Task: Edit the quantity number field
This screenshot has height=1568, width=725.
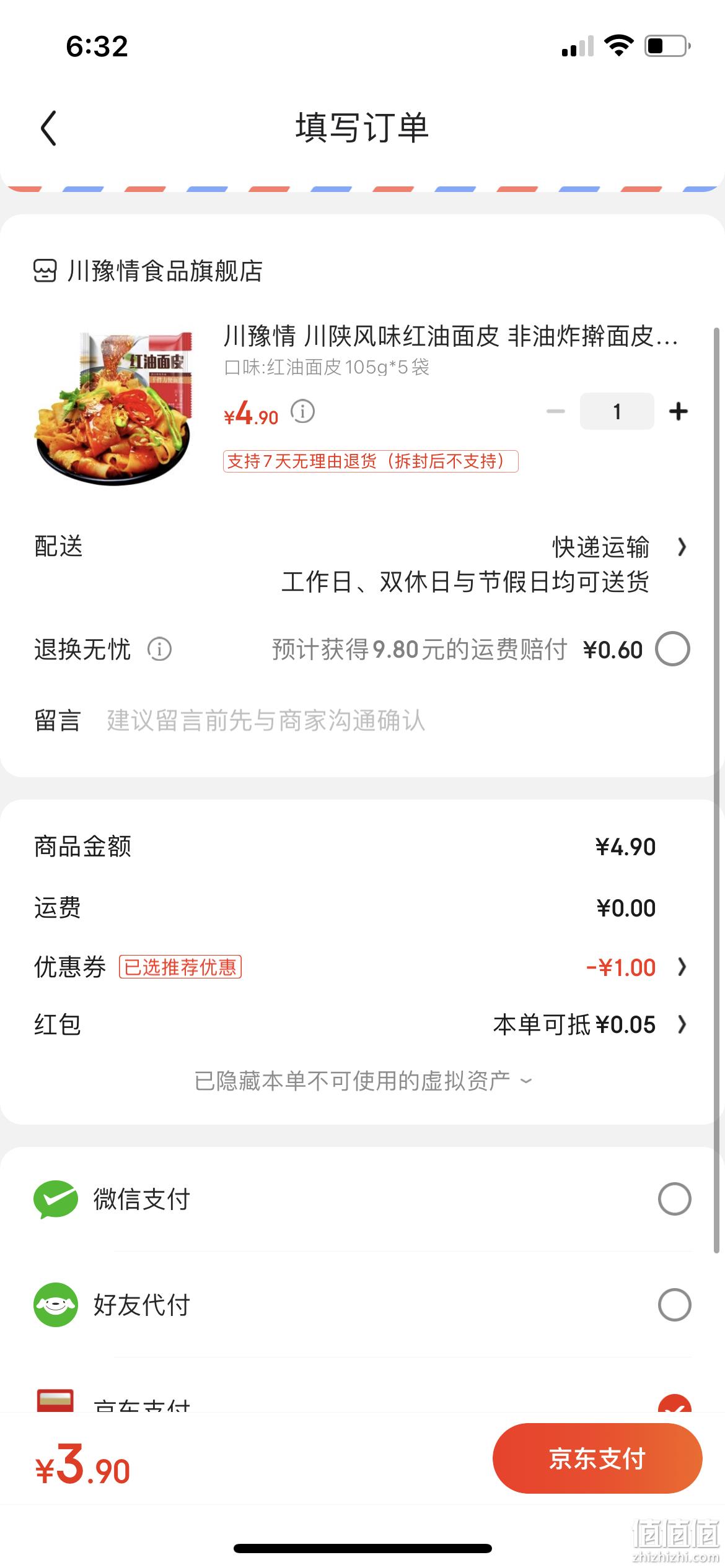Action: (x=617, y=411)
